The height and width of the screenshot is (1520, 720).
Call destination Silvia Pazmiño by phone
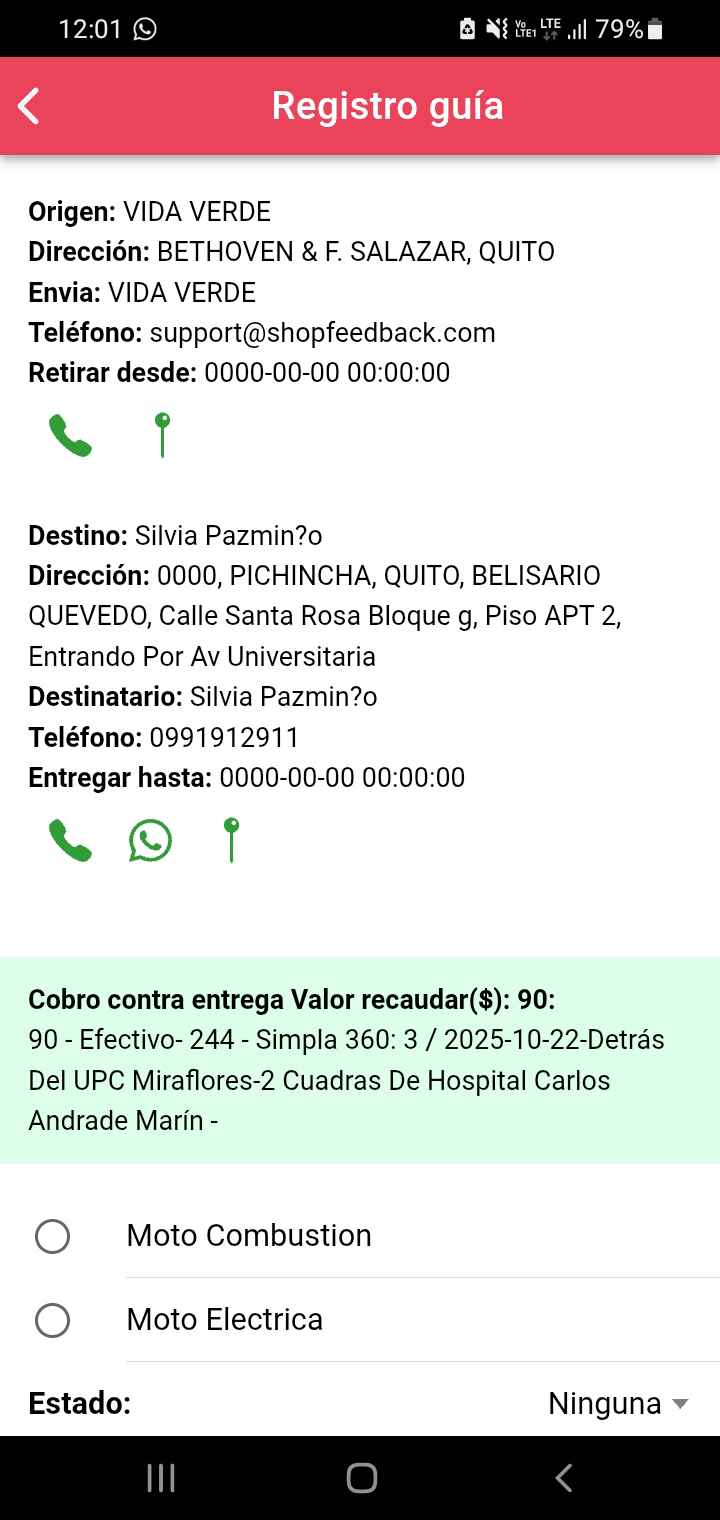70,841
